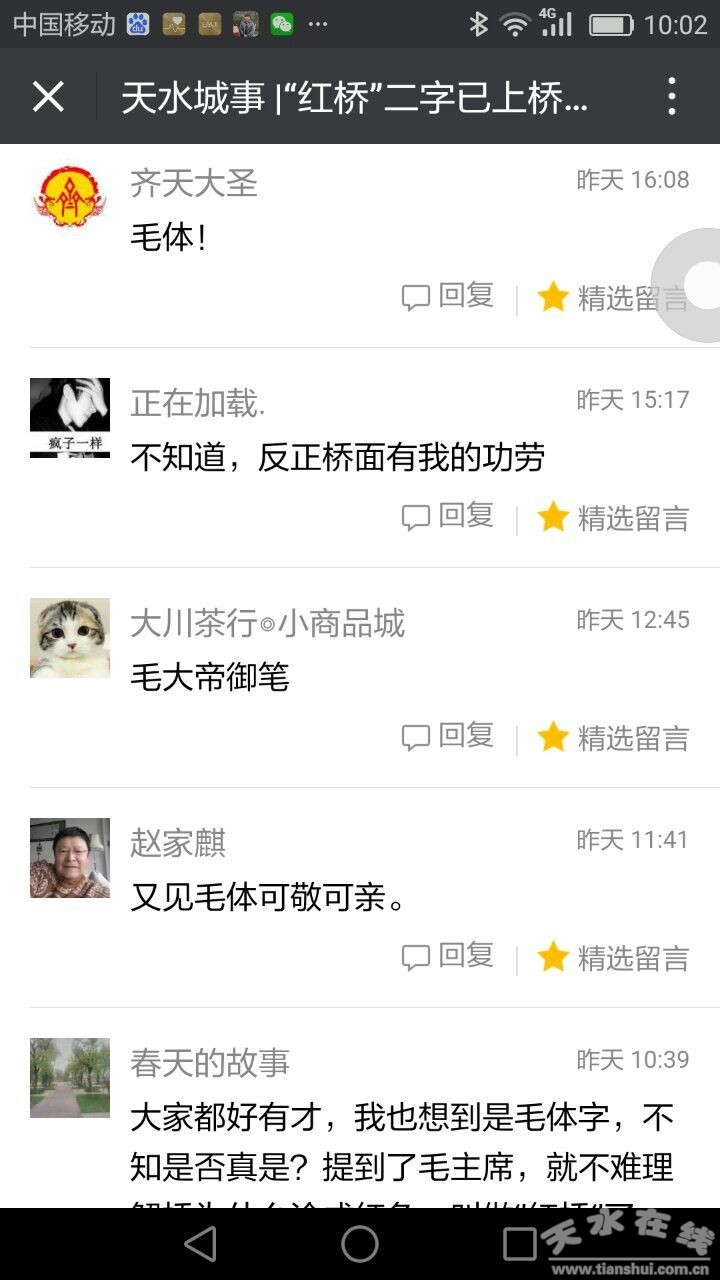Go back with the system back button

(x=201, y=1243)
